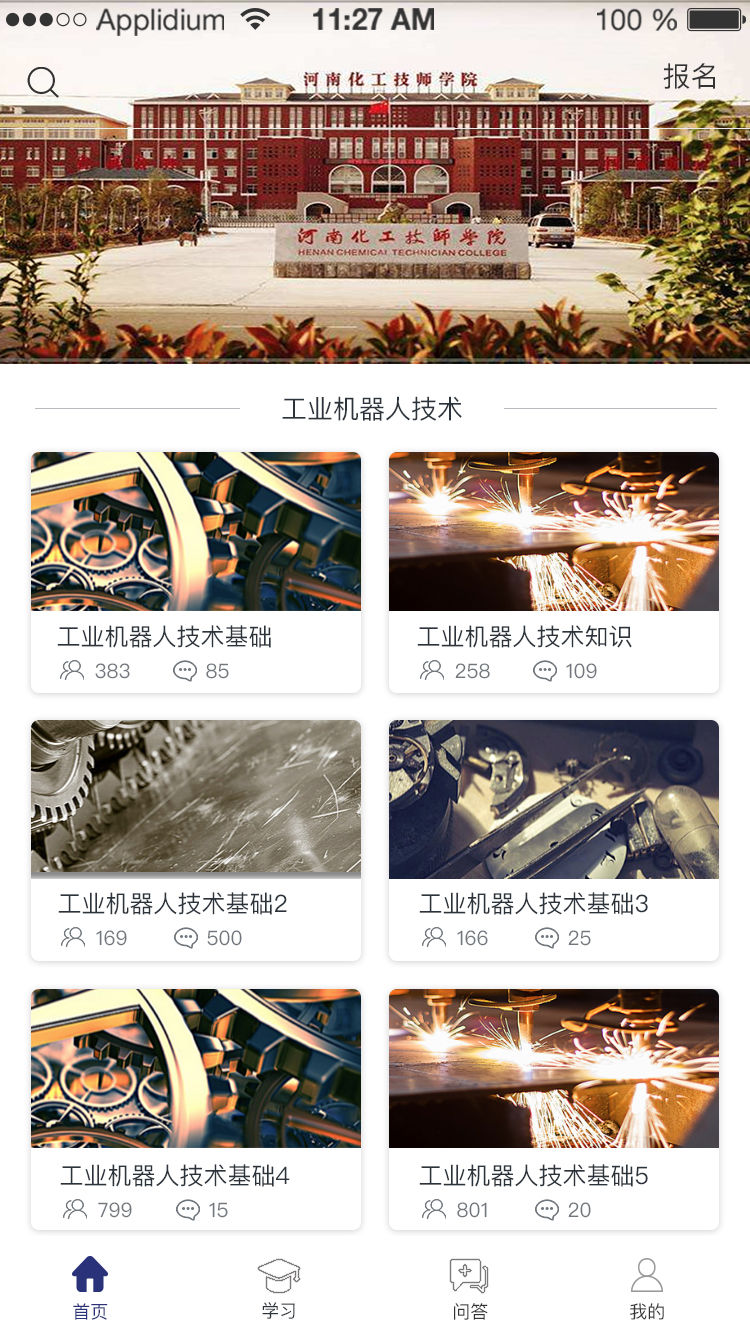The width and height of the screenshot is (750, 1334).
Task: Open the college banner image
Action: [x=375, y=220]
